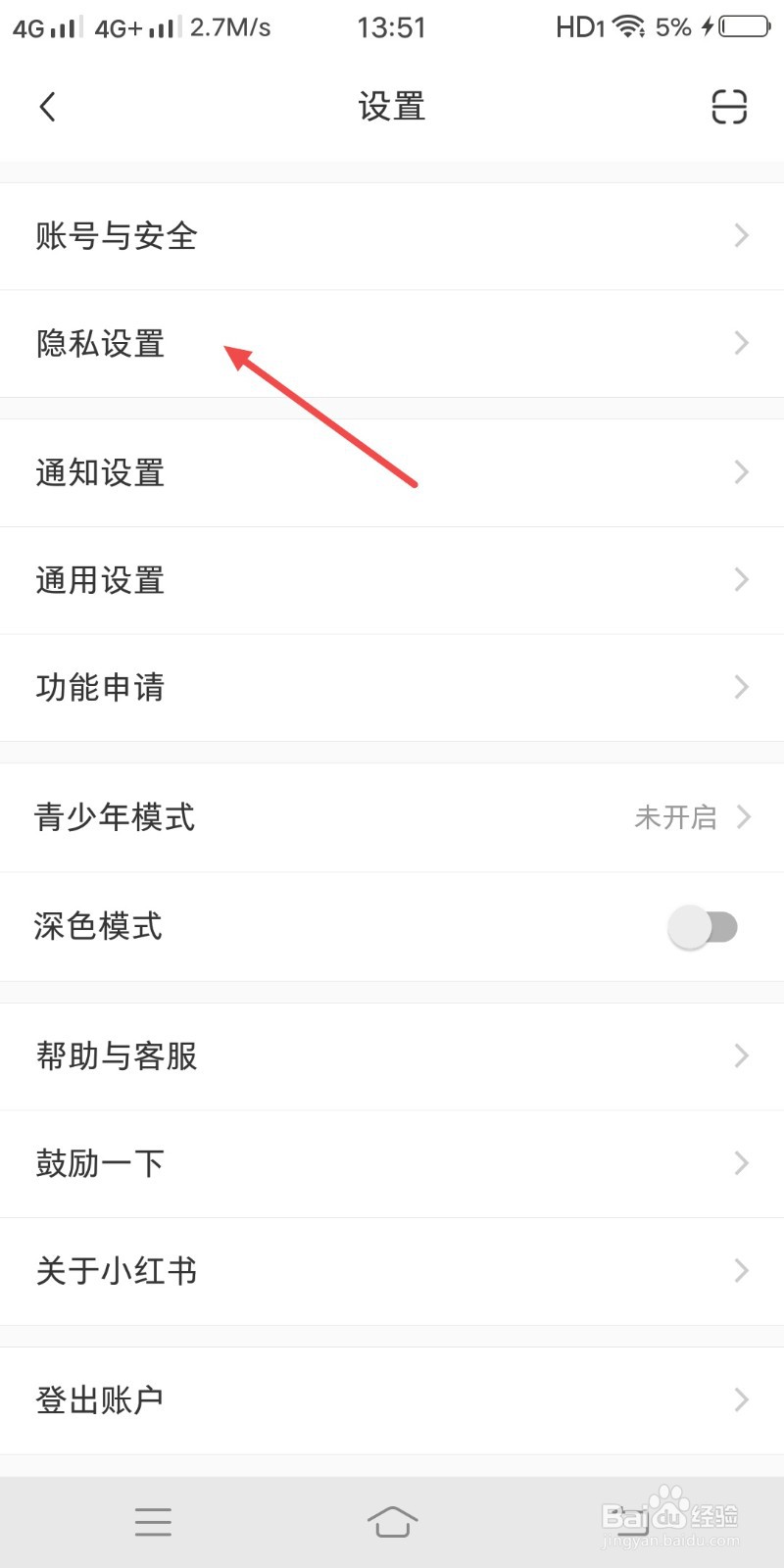Open the scan icon at top right
The image size is (784, 1568).
[729, 108]
